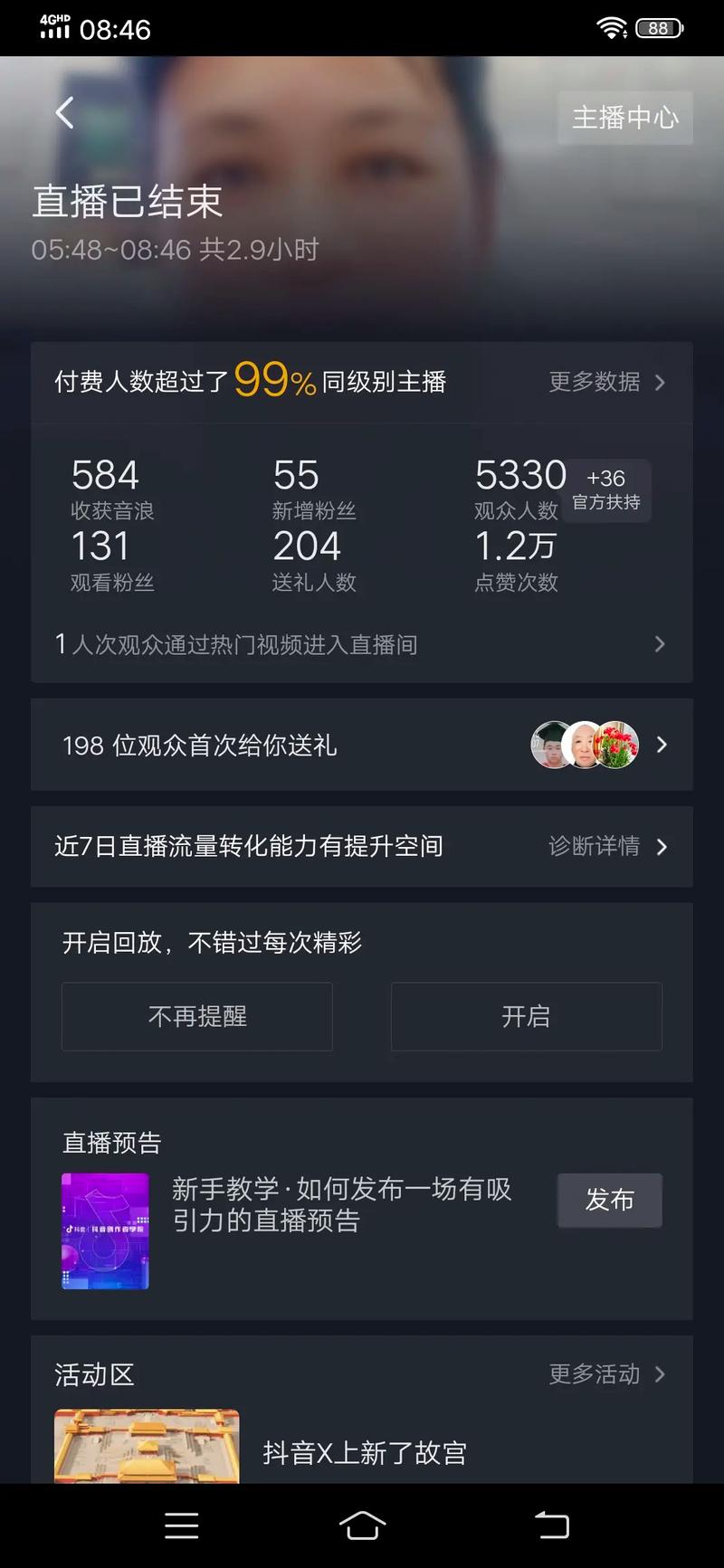Tap the +36 官方扶持 badge
724x1568 pixels.
605,490
